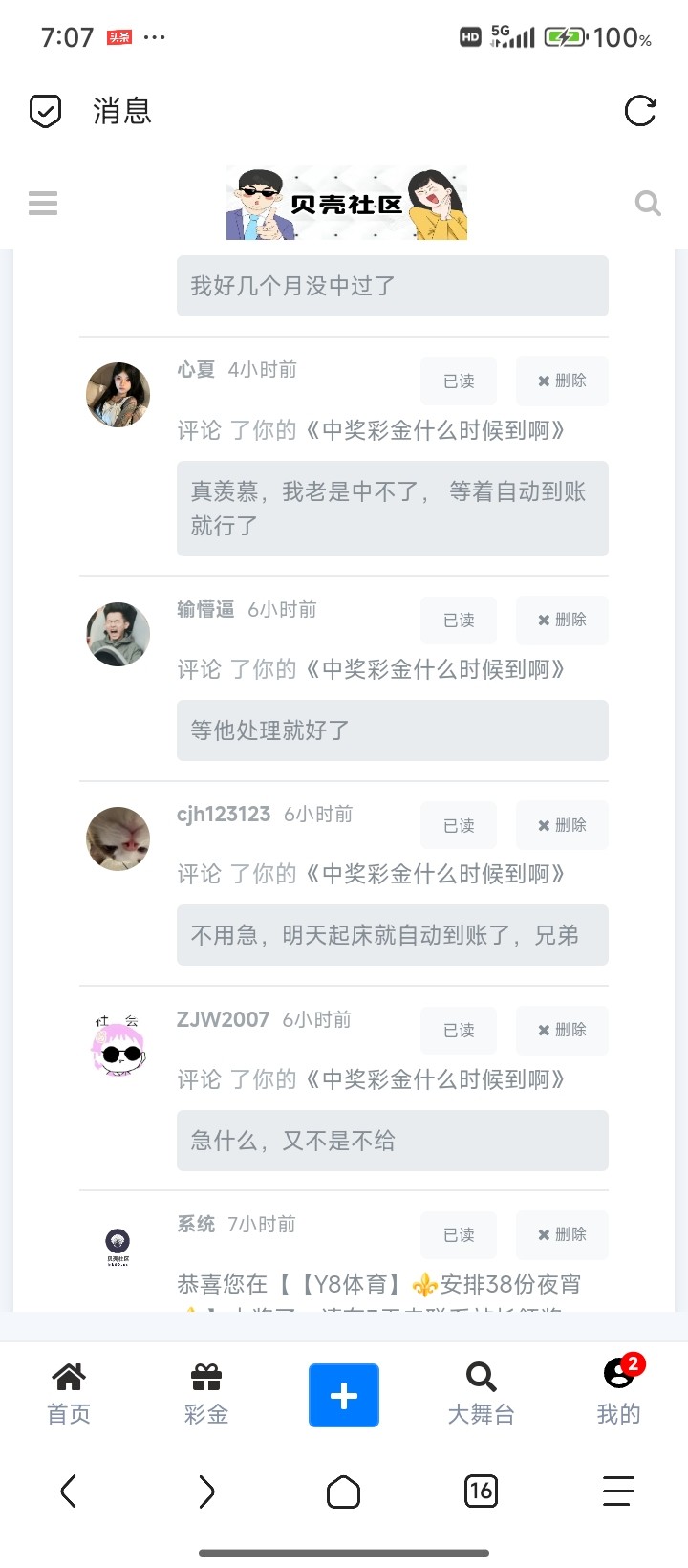
Task: Go back using the browser back arrow
Action: [x=69, y=1491]
